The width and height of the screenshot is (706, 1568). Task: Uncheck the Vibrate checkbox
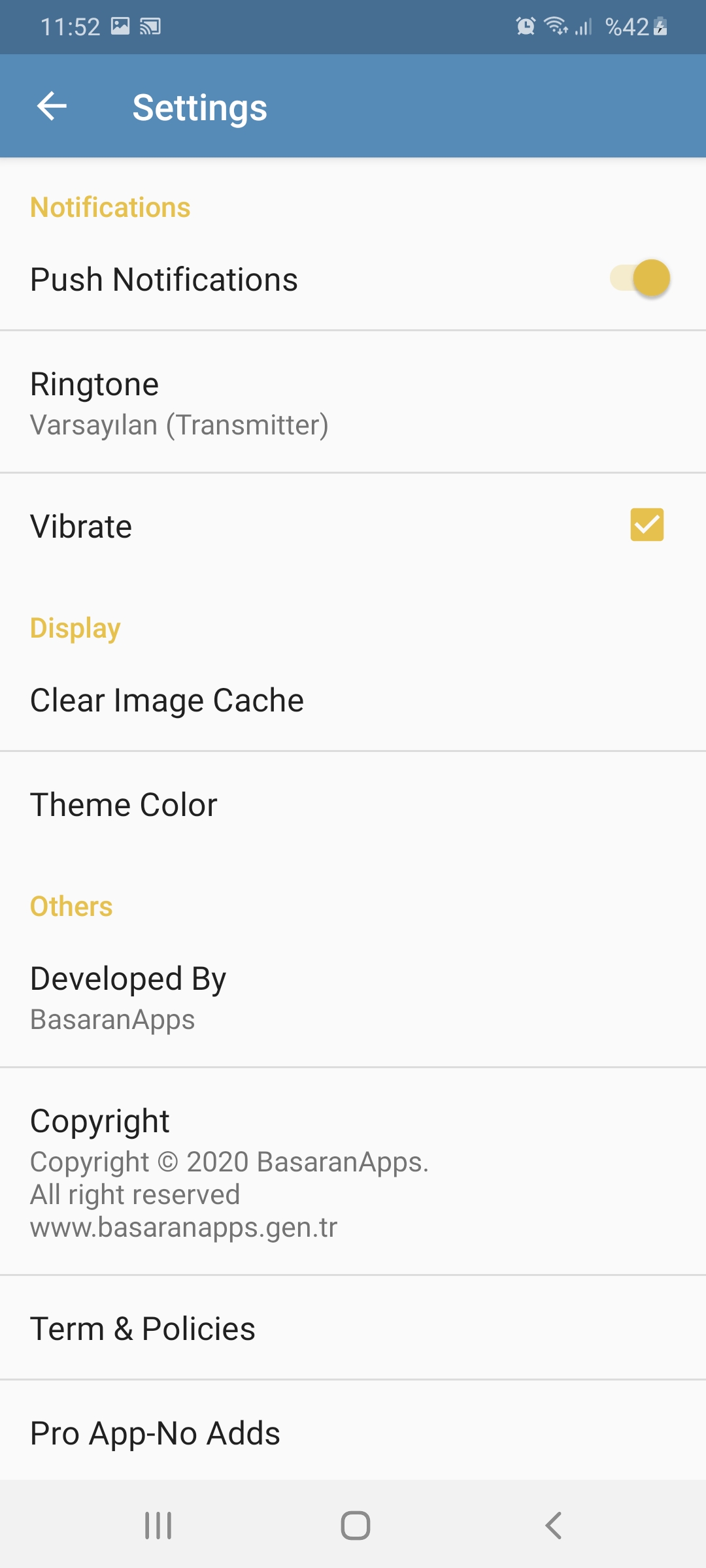(x=647, y=525)
